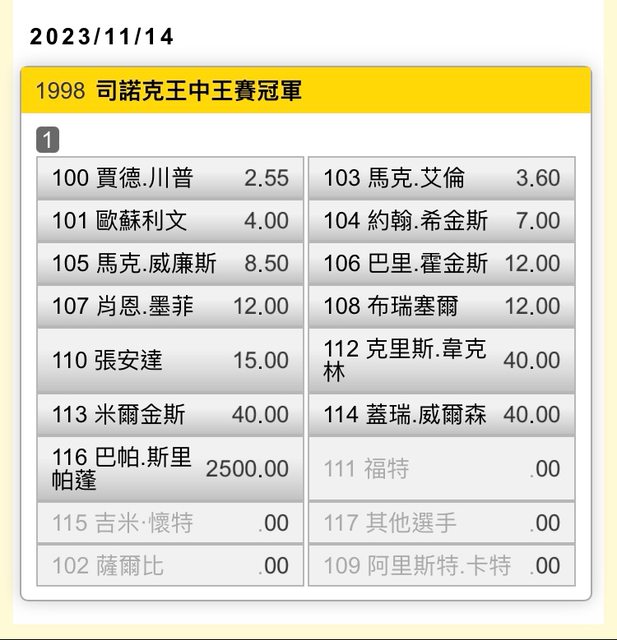The width and height of the screenshot is (617, 640).
Task: Select 103 馬克.艾倫 at odds 3.60
Action: [x=441, y=179]
